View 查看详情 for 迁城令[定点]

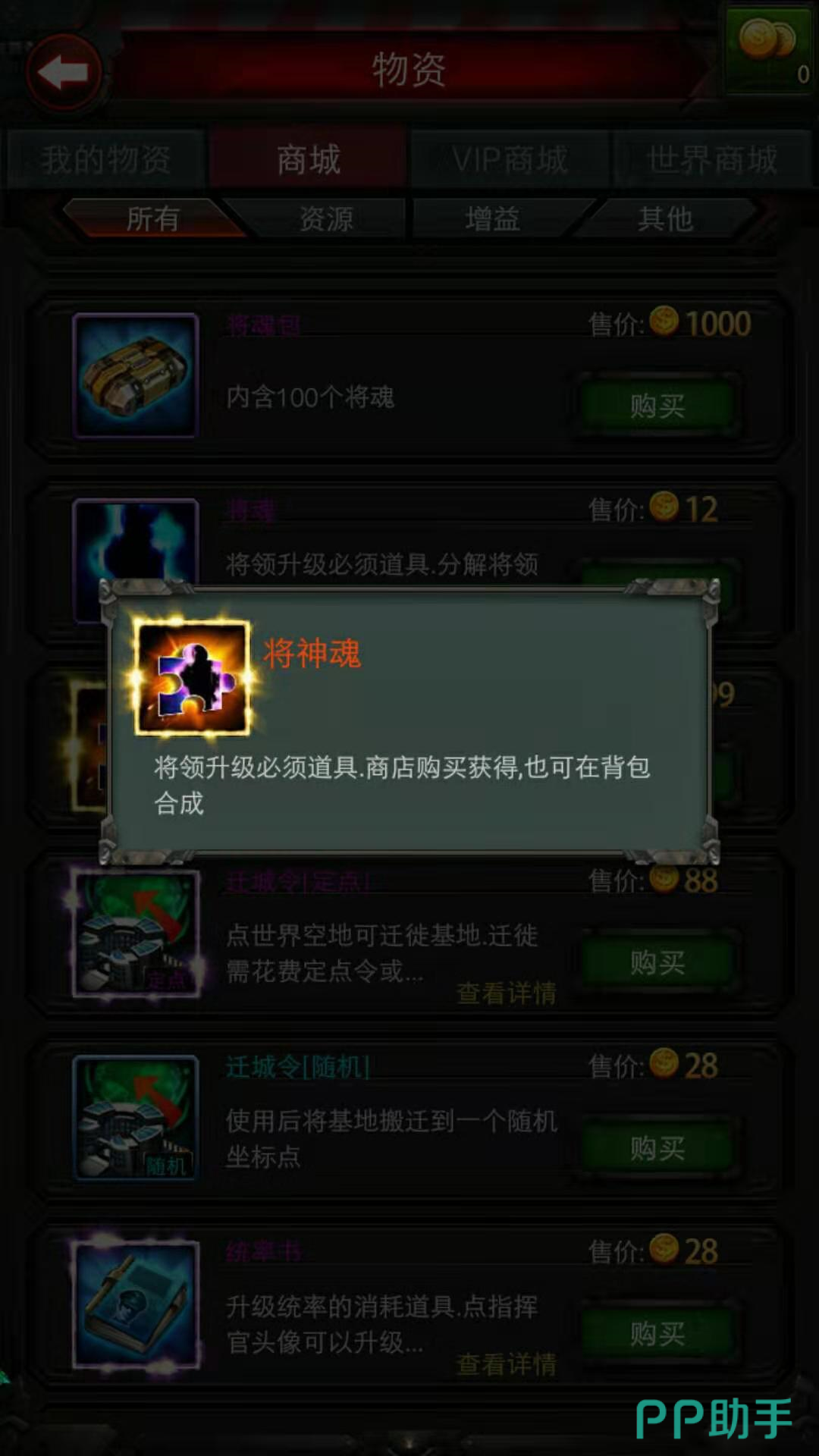507,993
